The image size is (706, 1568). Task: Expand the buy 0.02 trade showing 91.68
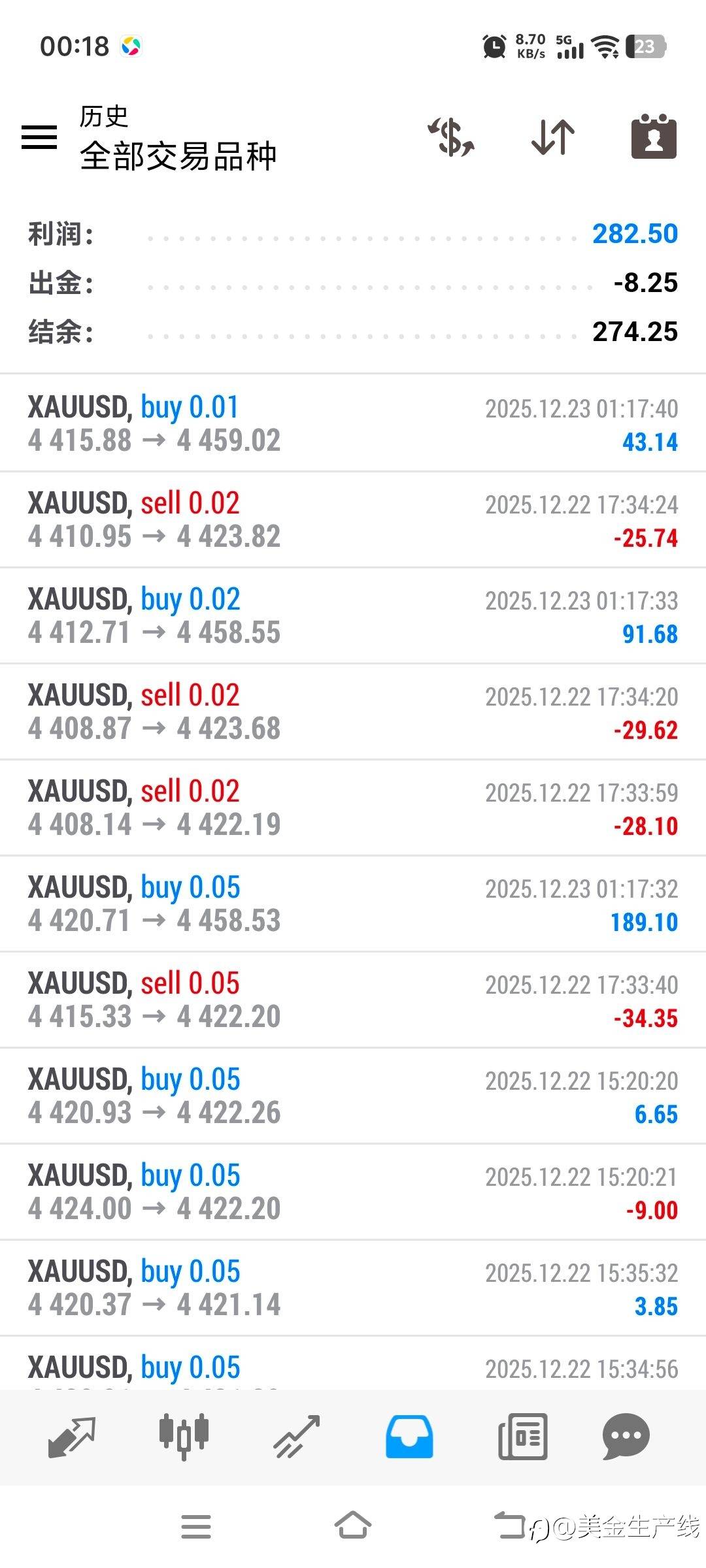(x=353, y=615)
